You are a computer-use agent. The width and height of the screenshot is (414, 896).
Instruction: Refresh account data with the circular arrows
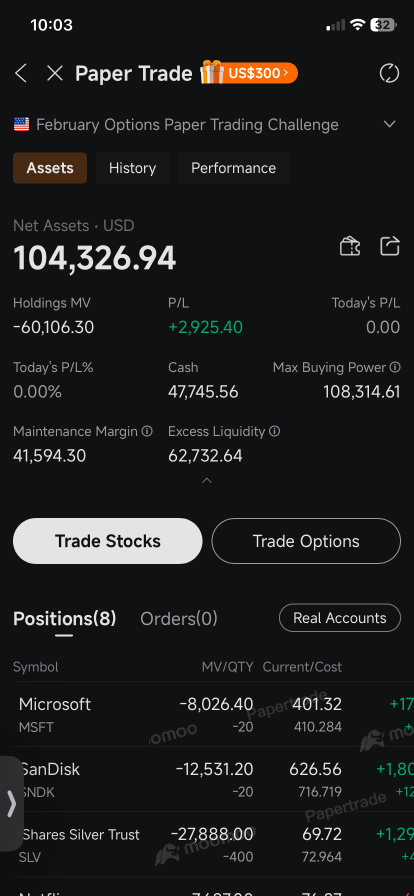(389, 73)
